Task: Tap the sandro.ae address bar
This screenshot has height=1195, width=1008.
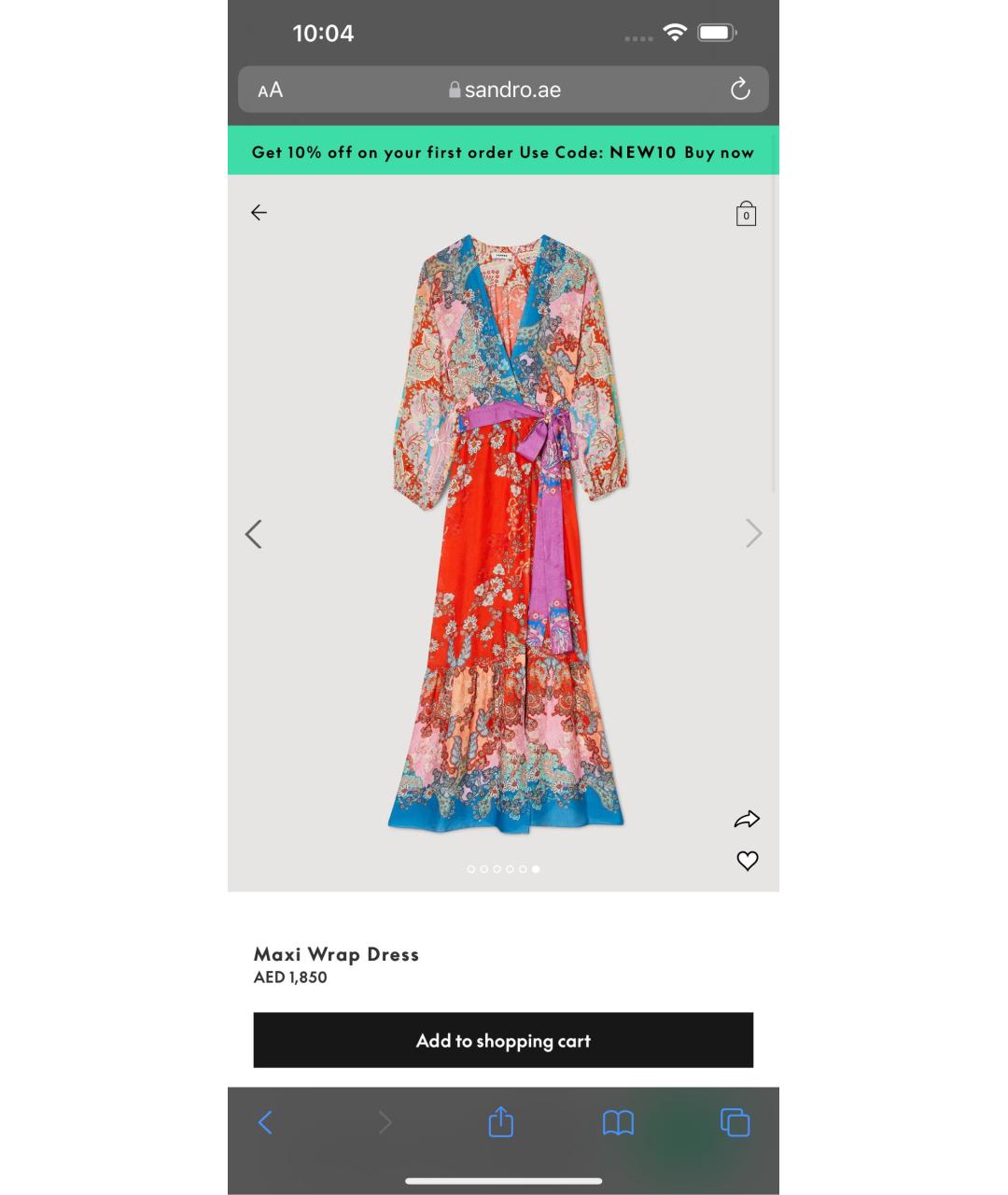Action: [504, 90]
